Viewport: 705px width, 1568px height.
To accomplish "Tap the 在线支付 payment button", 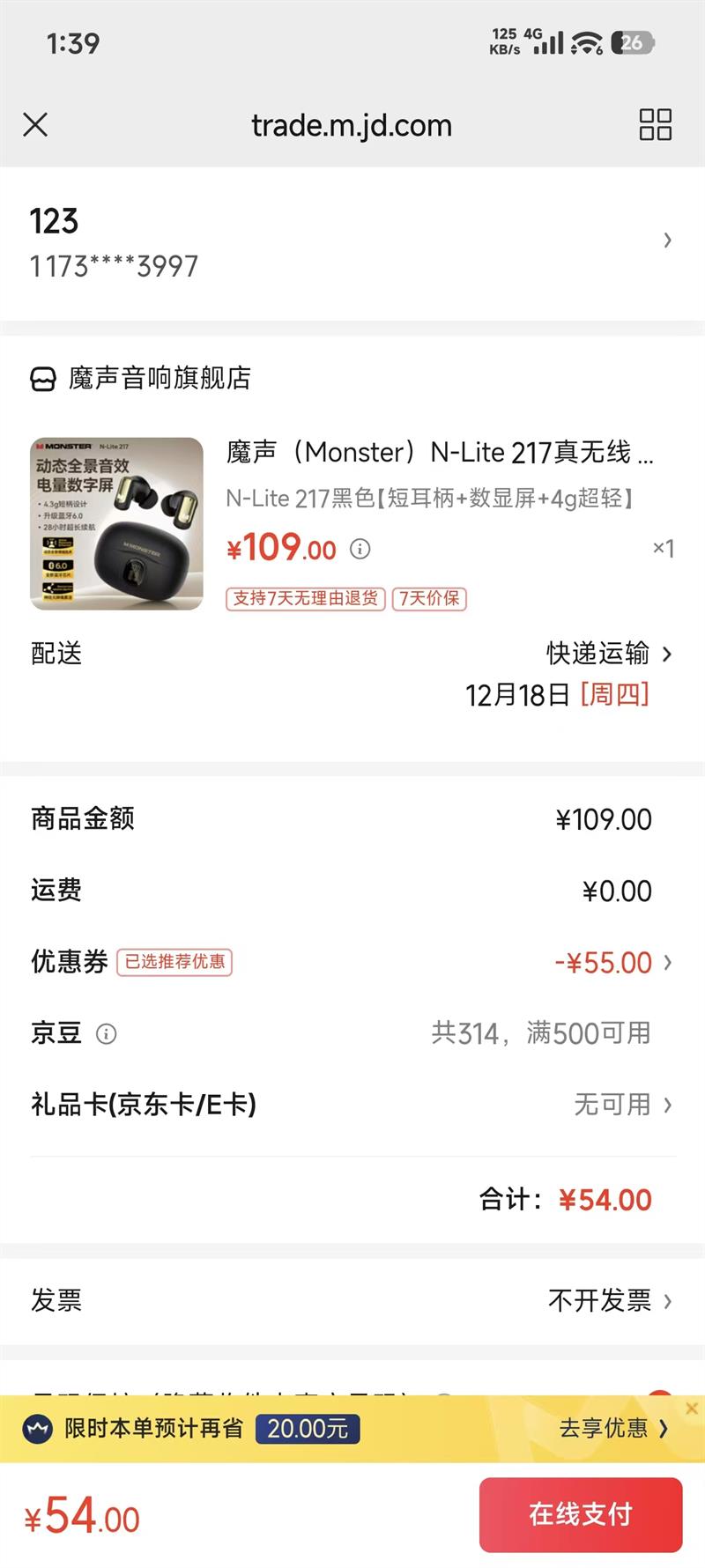I will [x=582, y=1515].
